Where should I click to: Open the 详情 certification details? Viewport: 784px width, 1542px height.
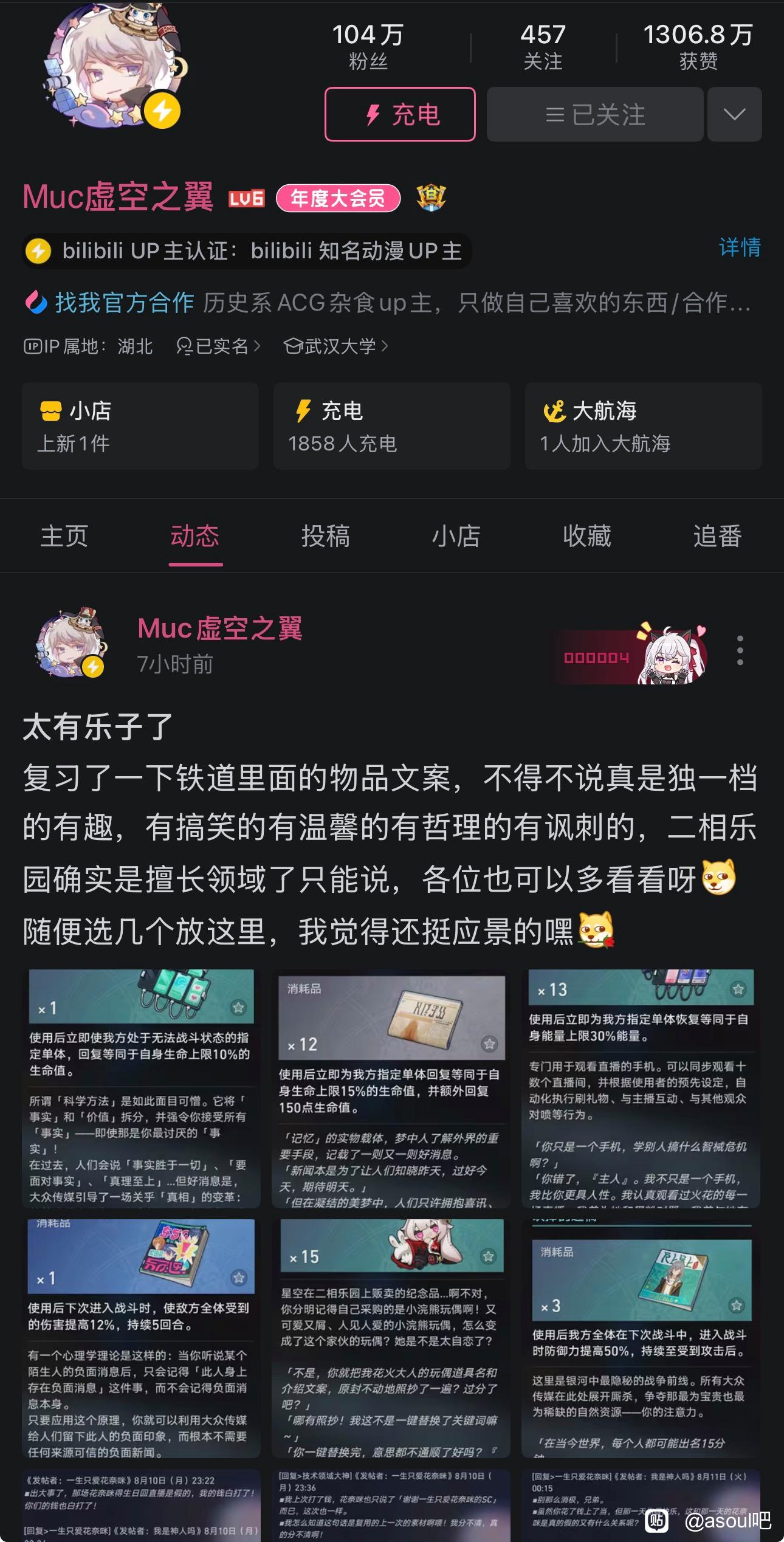pos(739,247)
